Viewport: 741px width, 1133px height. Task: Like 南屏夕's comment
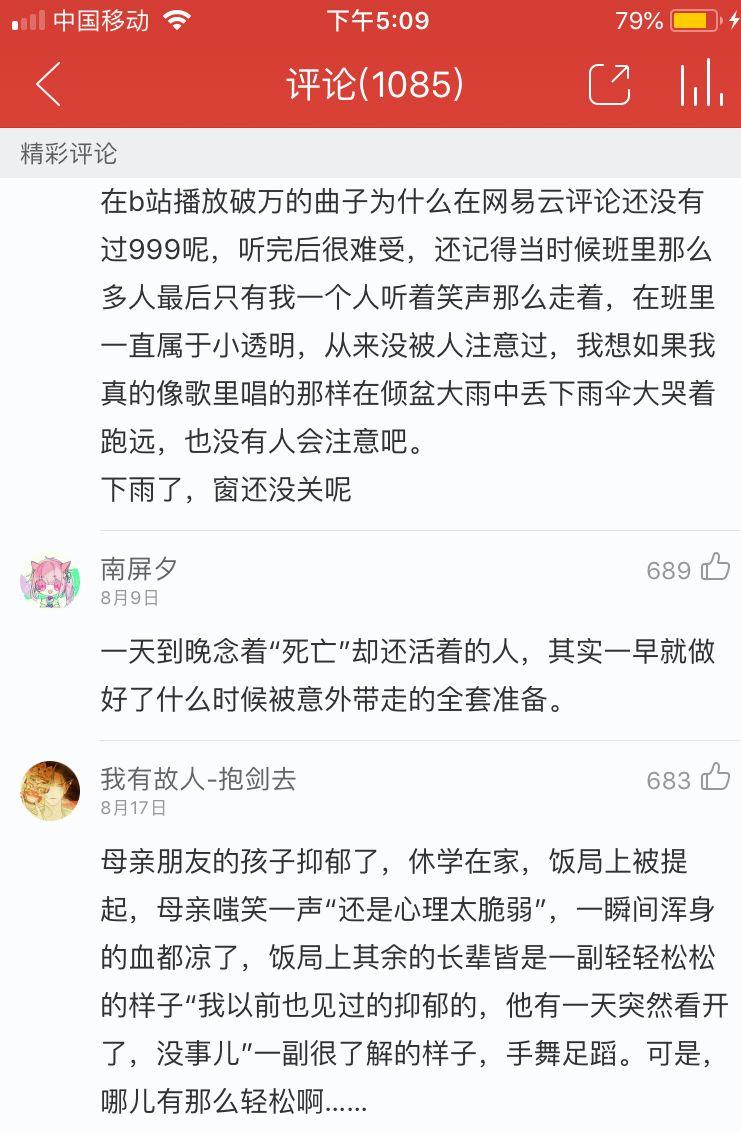714,568
